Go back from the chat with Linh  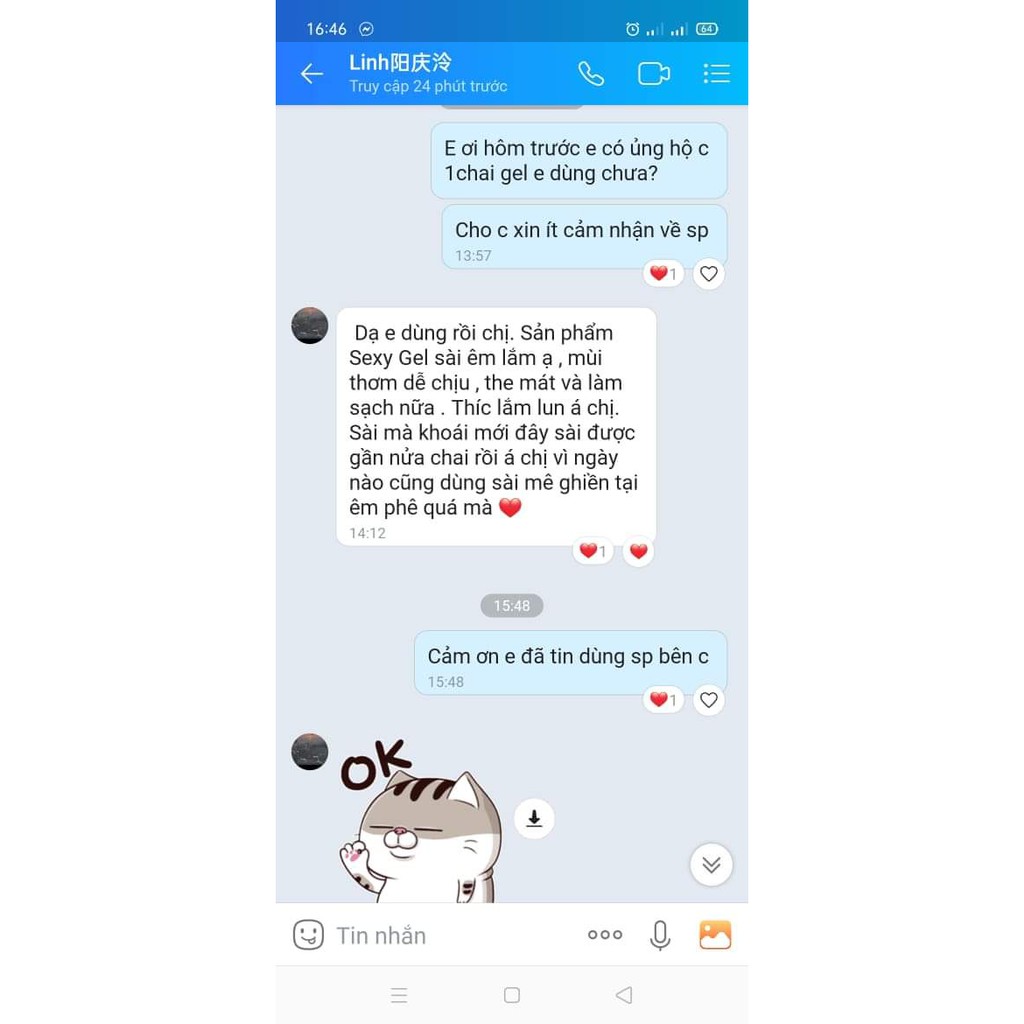coord(312,73)
